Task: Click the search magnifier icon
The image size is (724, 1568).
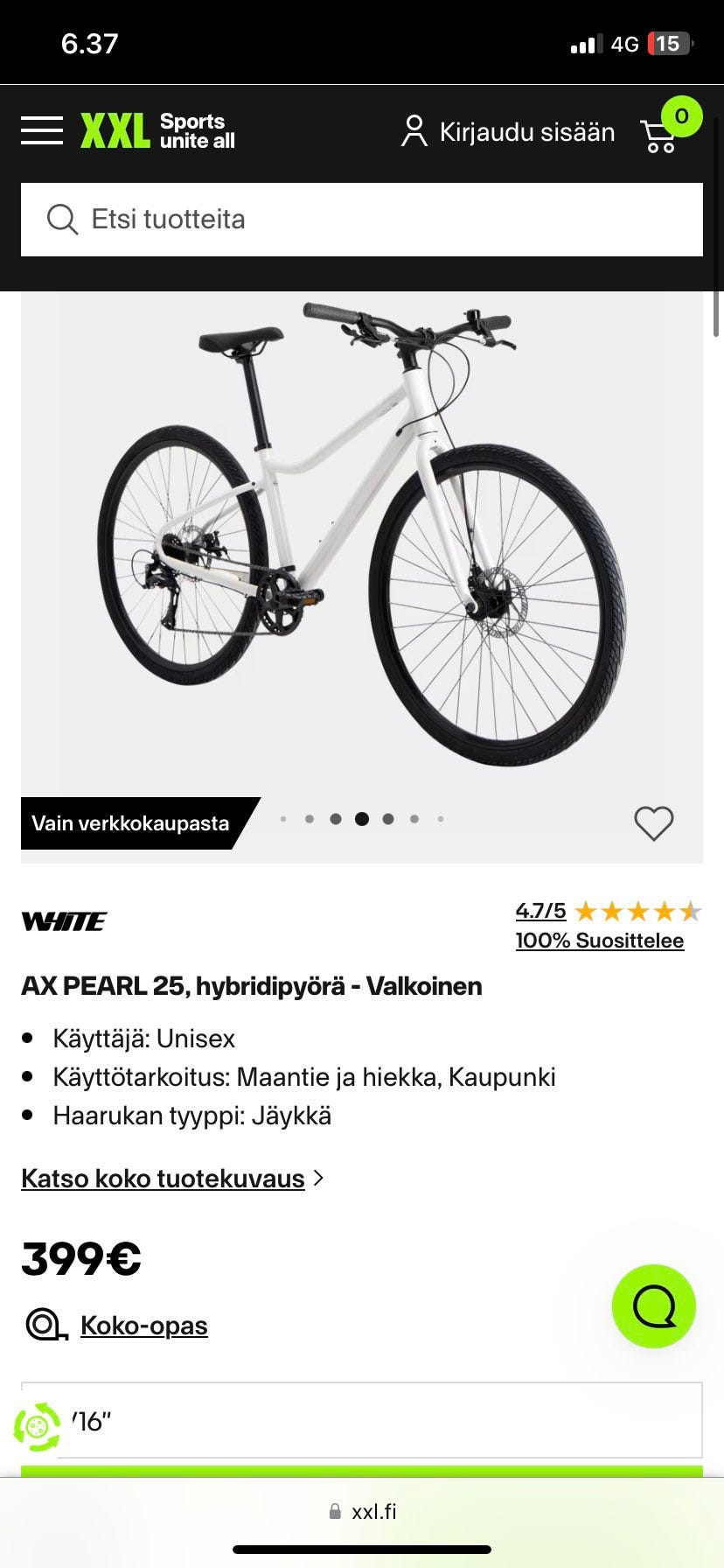Action: (x=61, y=219)
